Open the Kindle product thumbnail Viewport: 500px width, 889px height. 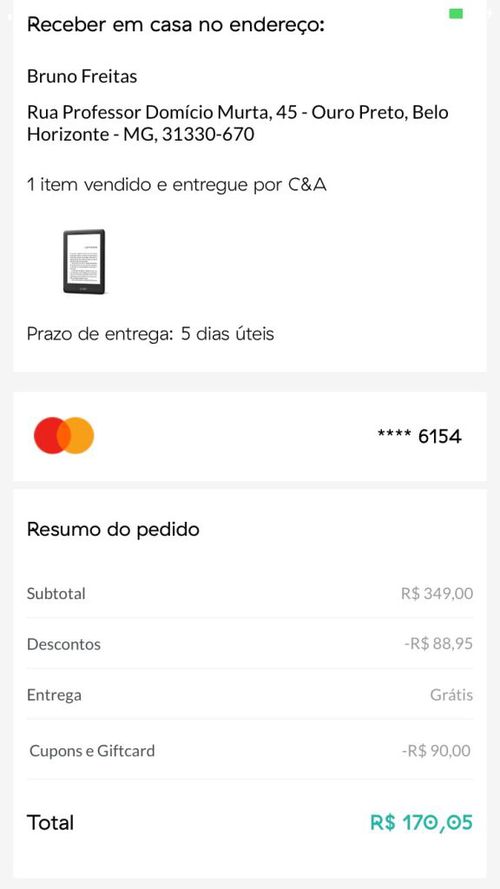click(x=84, y=261)
